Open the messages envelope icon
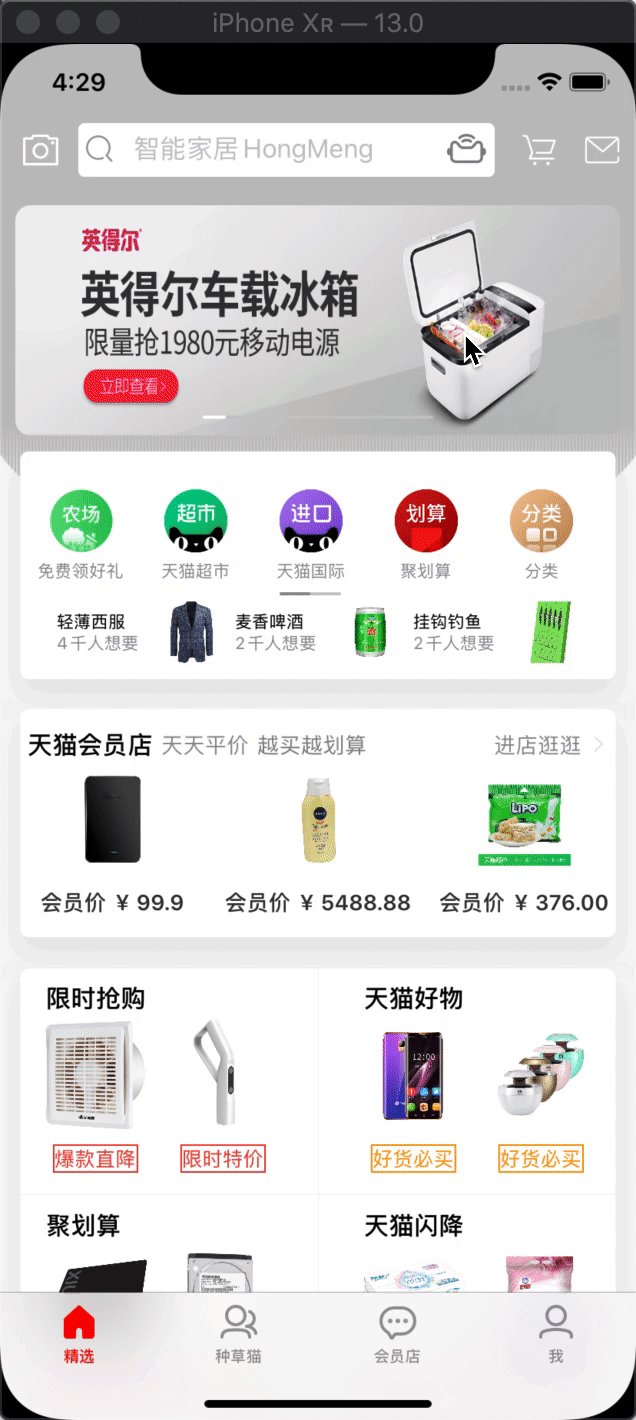This screenshot has height=1420, width=636. coord(602,150)
